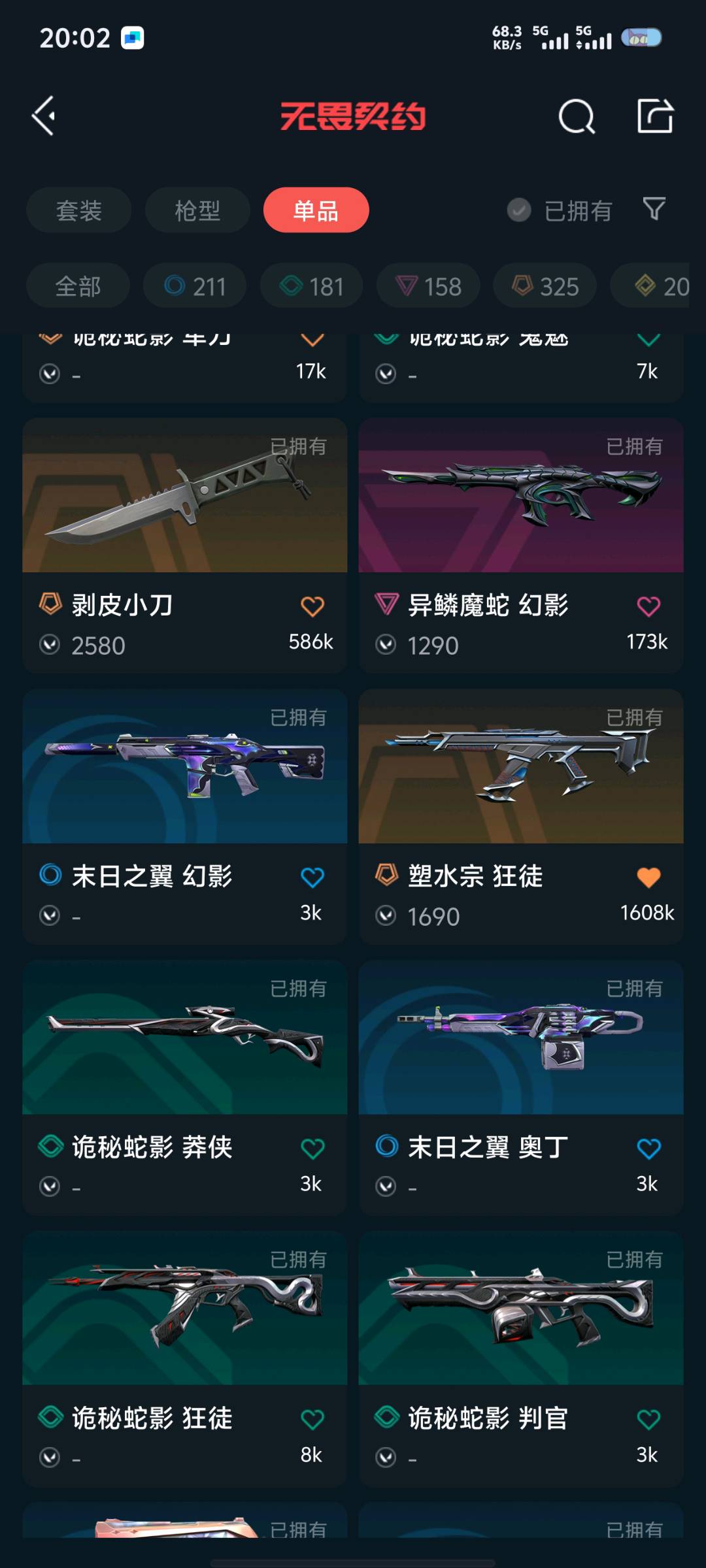This screenshot has height=1568, width=706.
Task: Unlike the 塑水宗 狂徒 skin heart
Action: (648, 877)
